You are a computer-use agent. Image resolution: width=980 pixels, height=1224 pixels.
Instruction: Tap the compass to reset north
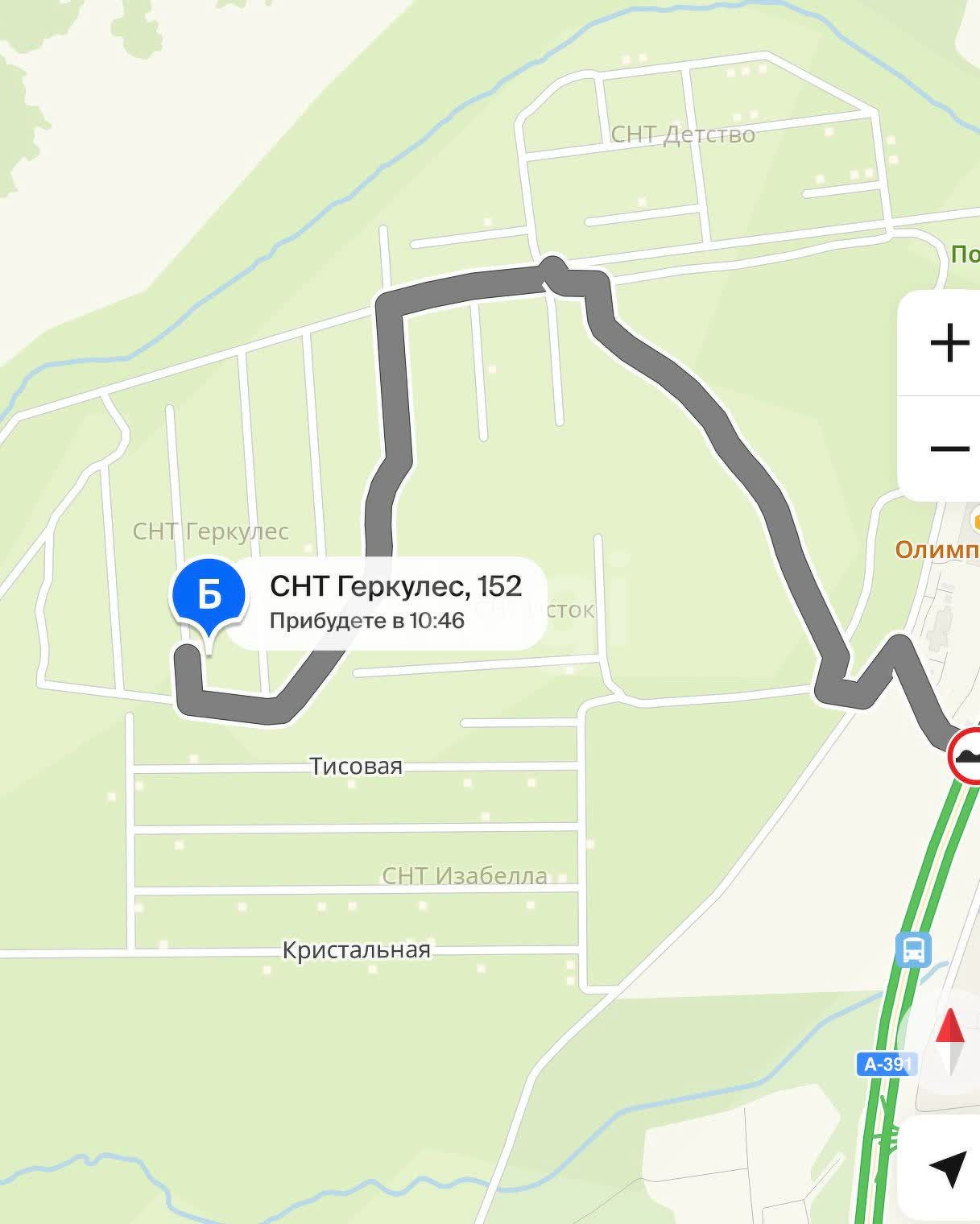coord(950,1042)
